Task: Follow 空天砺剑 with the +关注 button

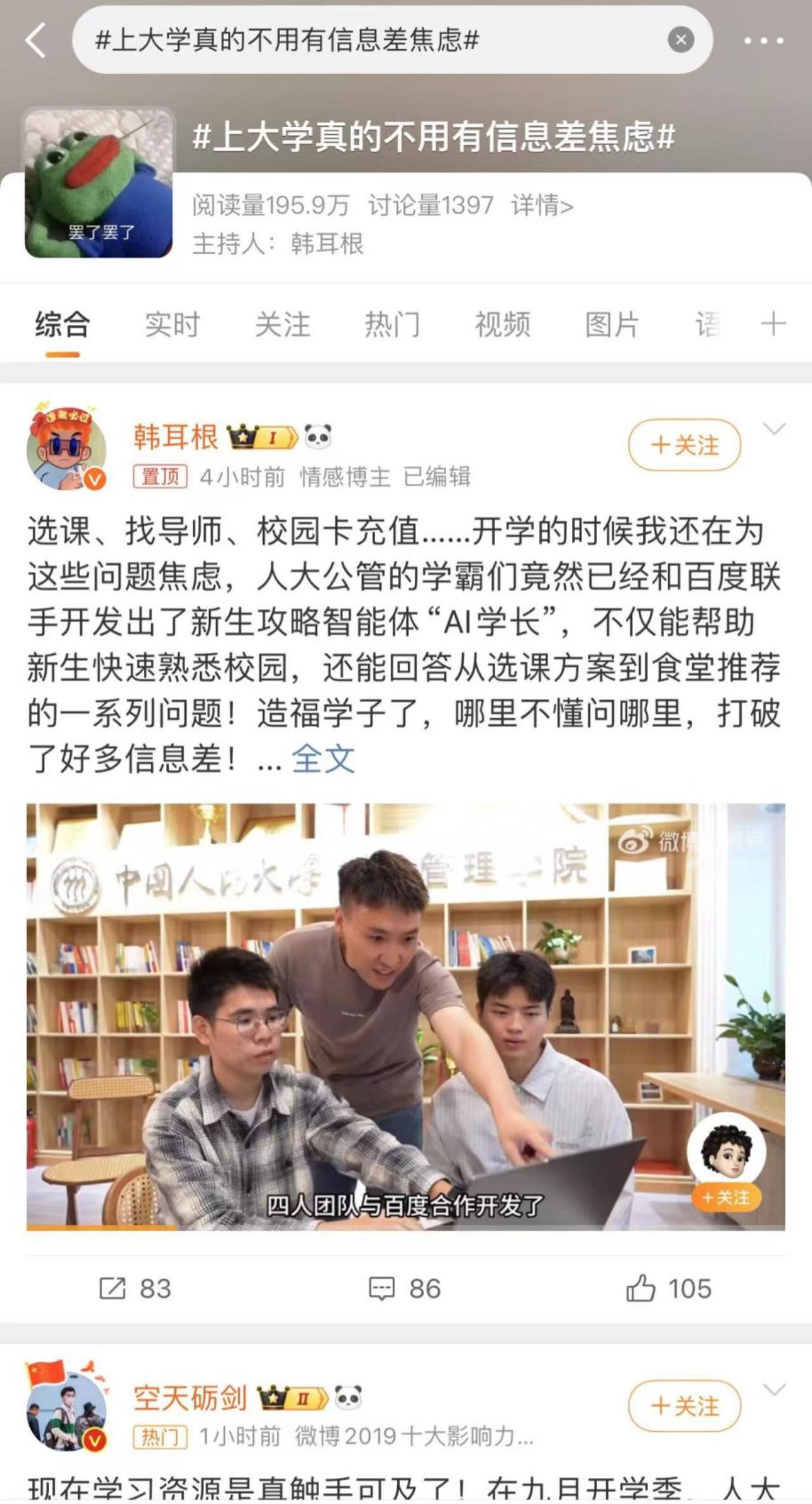Action: (x=684, y=1406)
